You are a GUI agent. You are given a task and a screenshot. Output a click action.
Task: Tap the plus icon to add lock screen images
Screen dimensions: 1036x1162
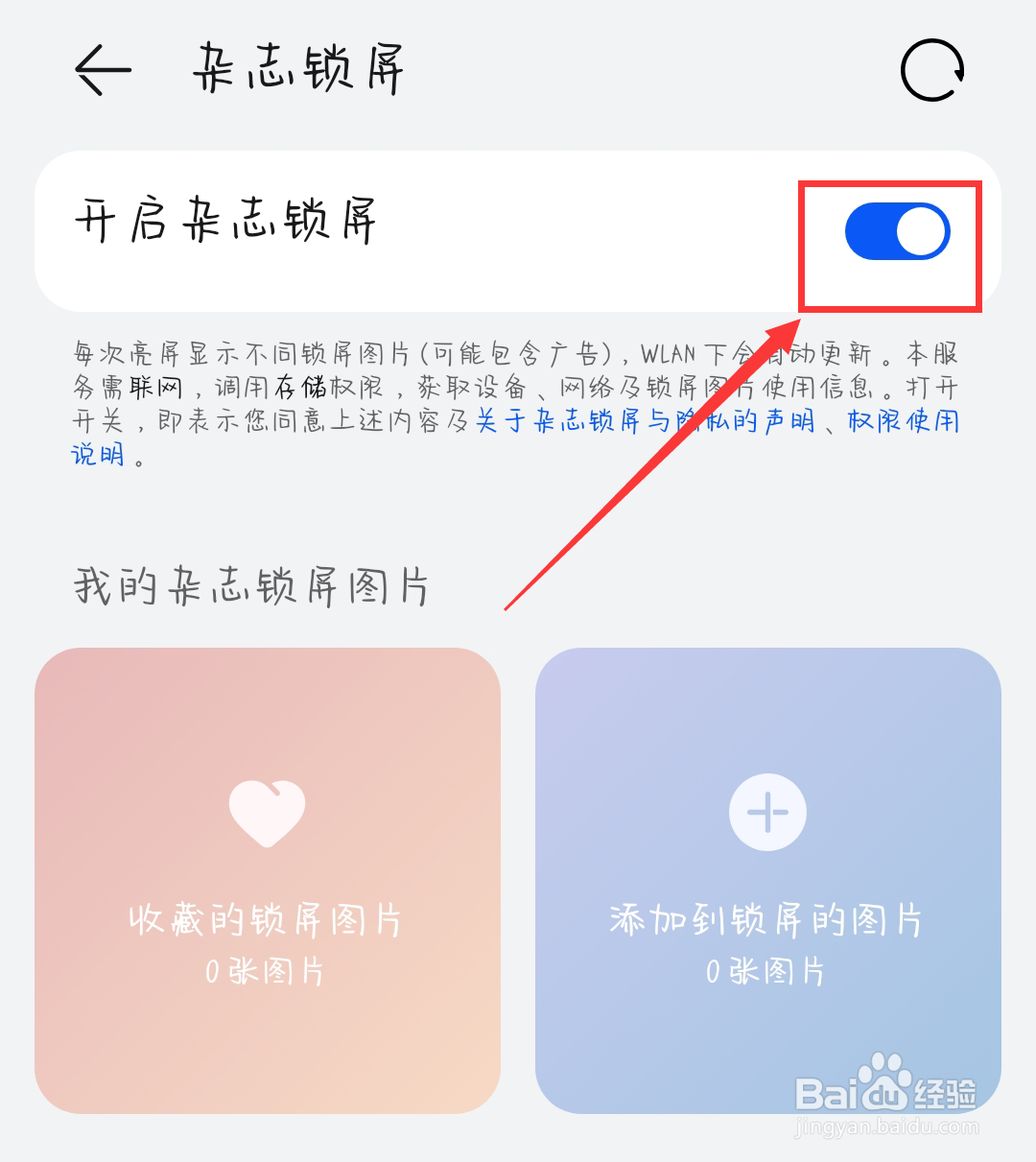[x=766, y=811]
